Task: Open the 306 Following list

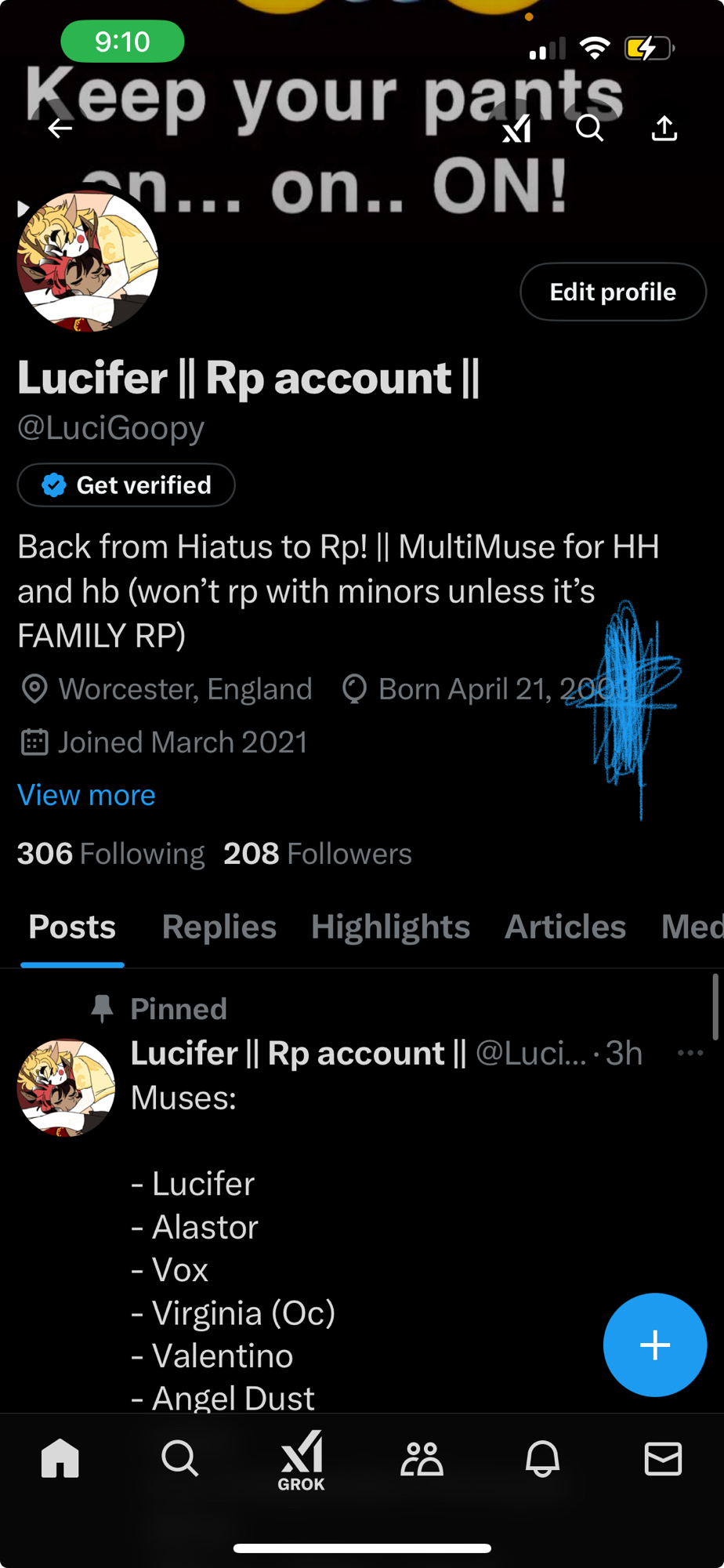Action: coord(110,854)
